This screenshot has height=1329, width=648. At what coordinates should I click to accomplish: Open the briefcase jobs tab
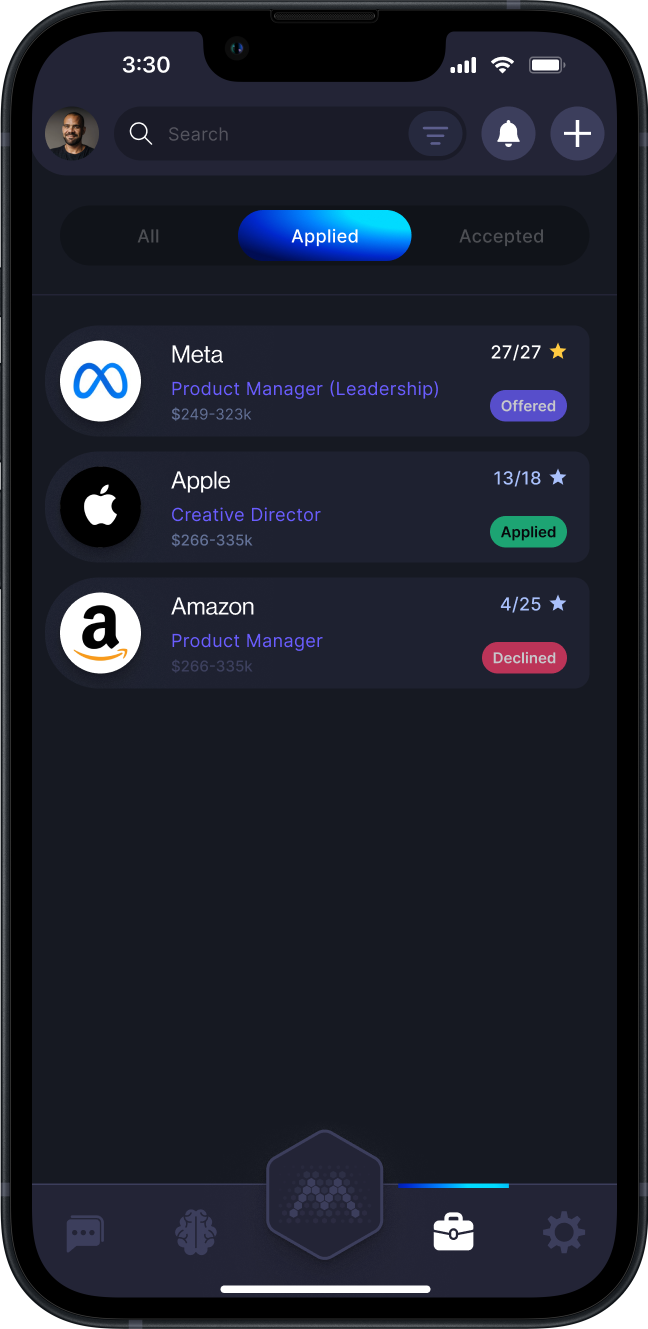(x=453, y=1233)
